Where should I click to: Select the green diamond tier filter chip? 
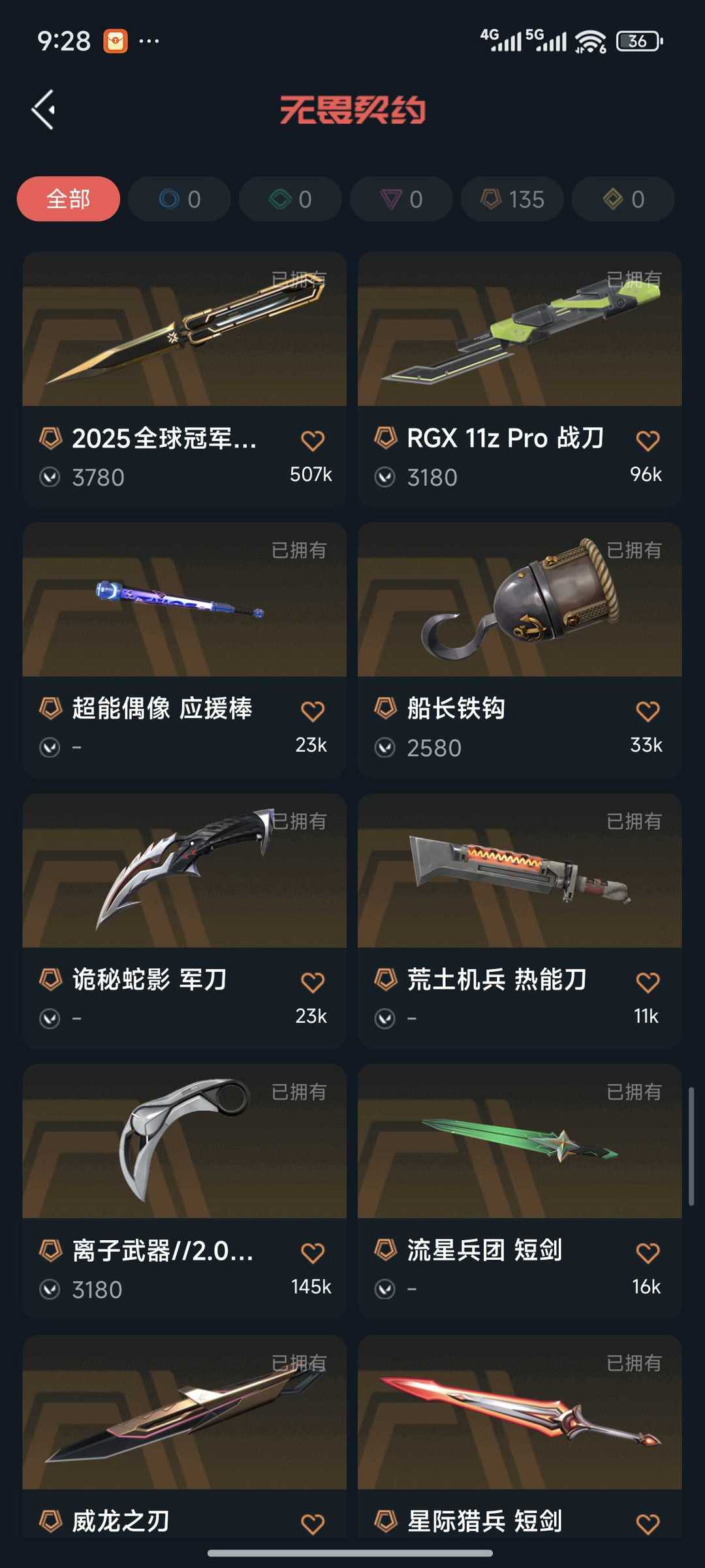(x=290, y=199)
